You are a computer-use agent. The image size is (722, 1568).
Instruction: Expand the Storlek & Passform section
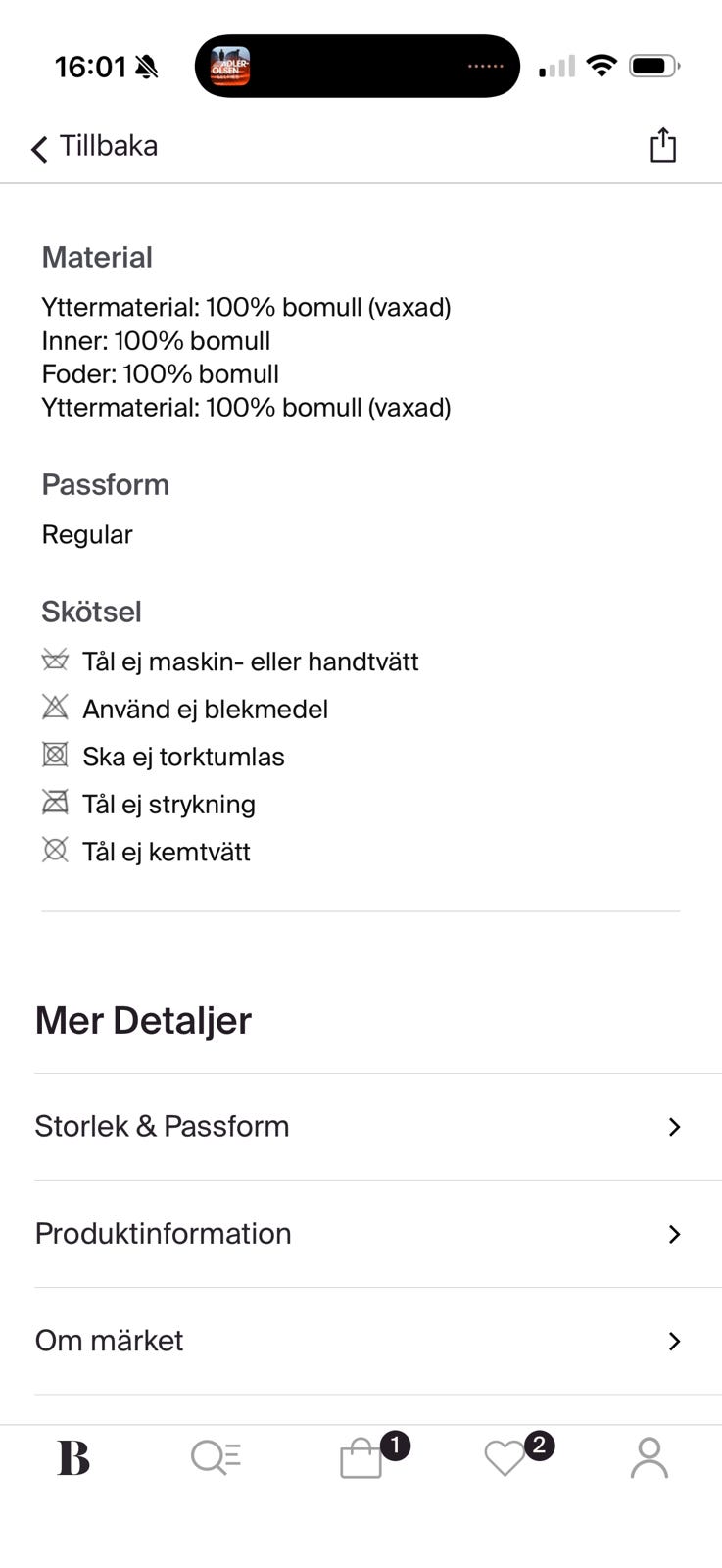361,1127
